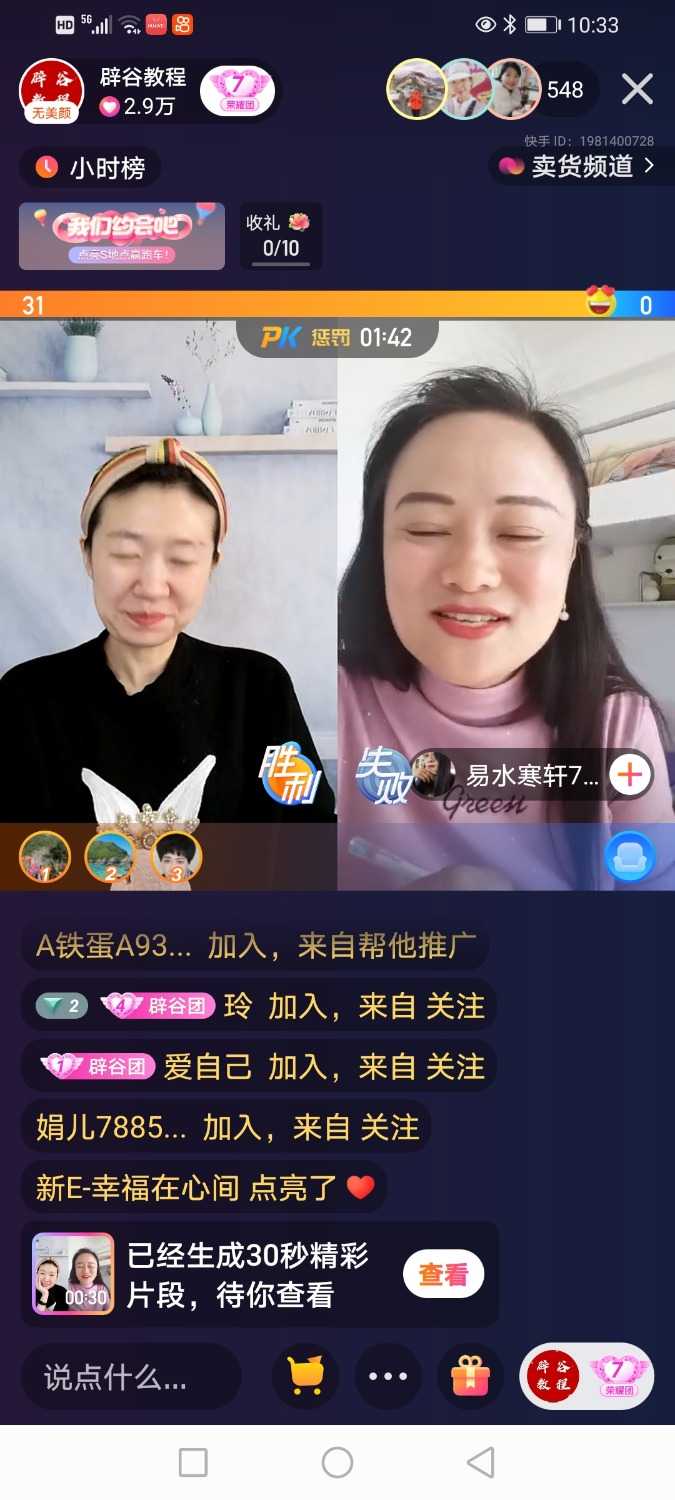Screen dimensions: 675x1500
Task: Follow 易水寒轩 with the plus button
Action: click(x=630, y=774)
